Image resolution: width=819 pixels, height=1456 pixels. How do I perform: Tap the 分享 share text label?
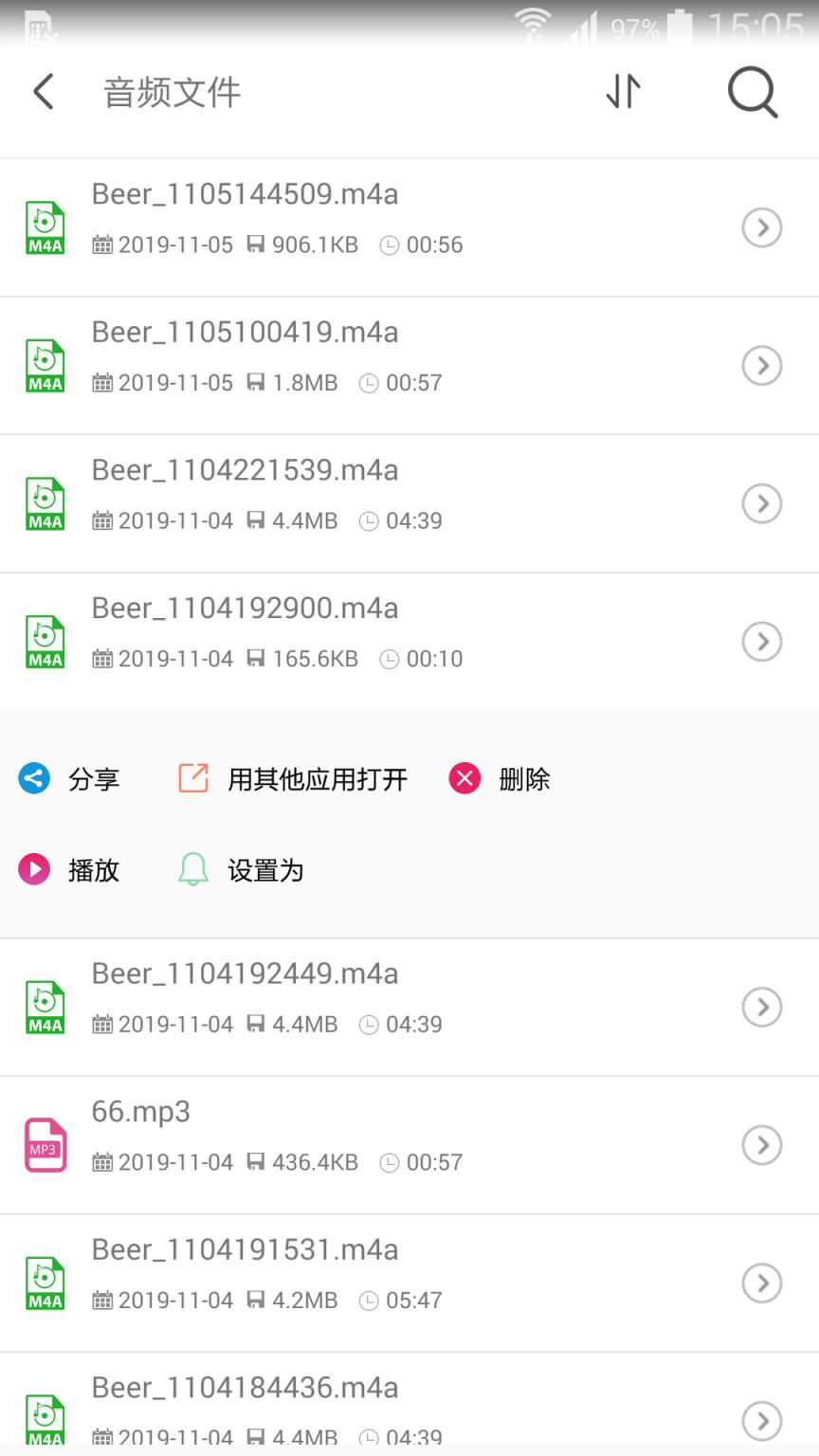pyautogui.click(x=95, y=780)
